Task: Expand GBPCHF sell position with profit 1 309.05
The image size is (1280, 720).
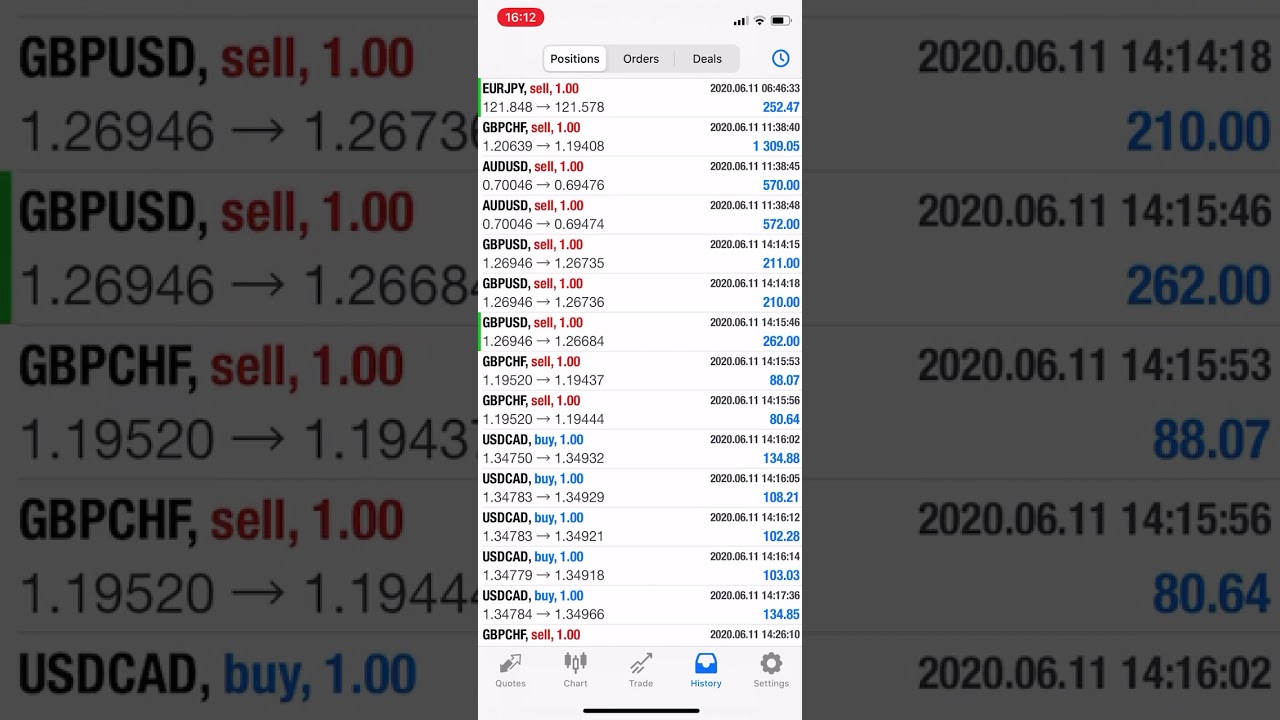Action: (x=640, y=137)
